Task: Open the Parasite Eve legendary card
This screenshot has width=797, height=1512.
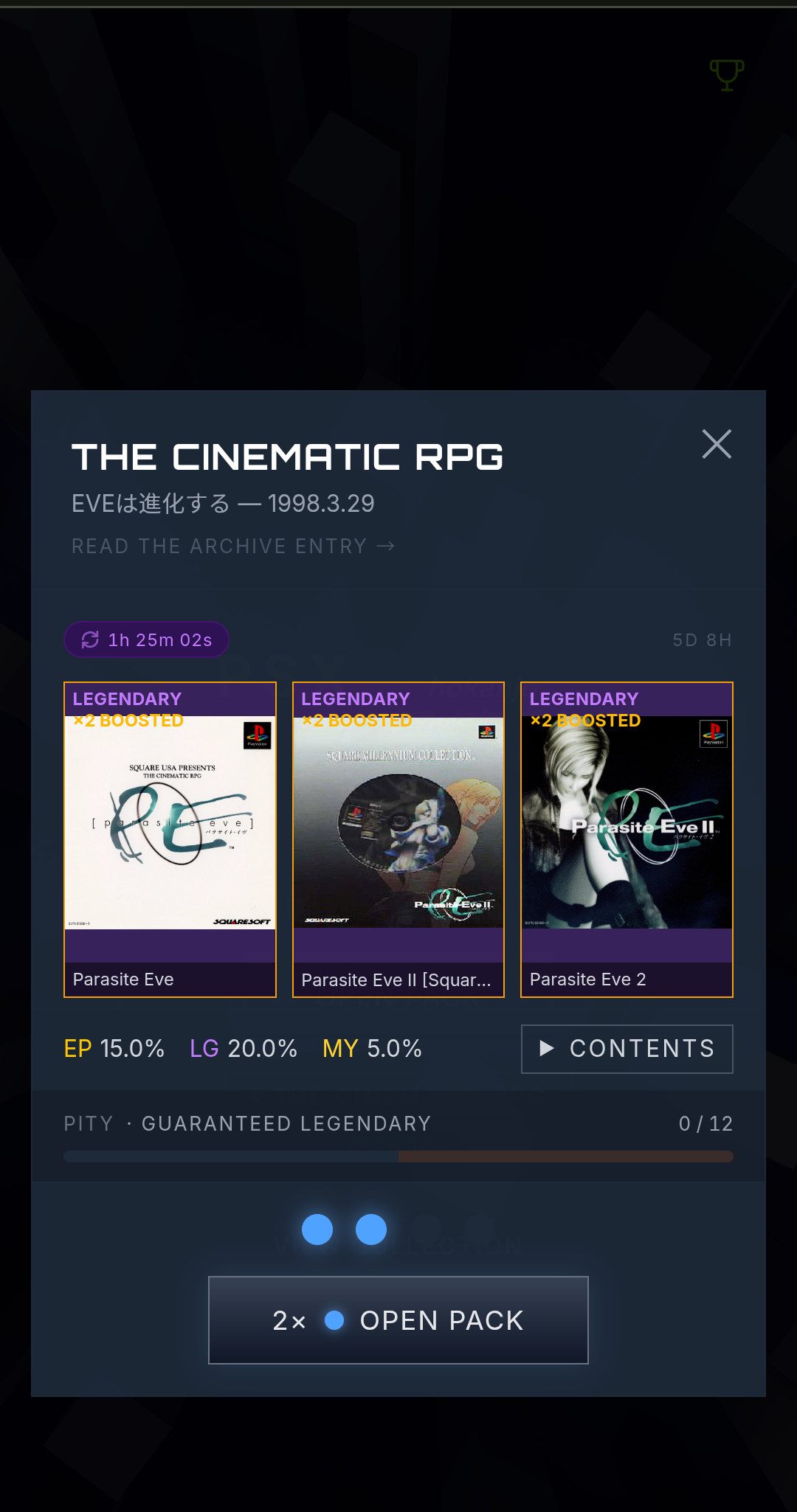Action: pos(170,839)
